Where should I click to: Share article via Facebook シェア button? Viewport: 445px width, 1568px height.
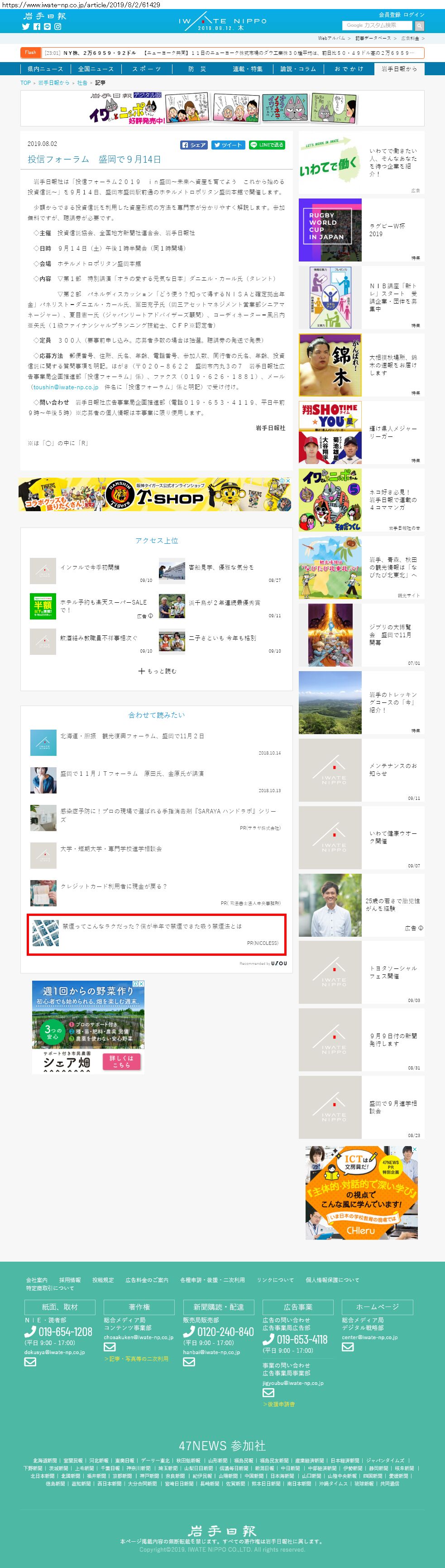point(194,145)
